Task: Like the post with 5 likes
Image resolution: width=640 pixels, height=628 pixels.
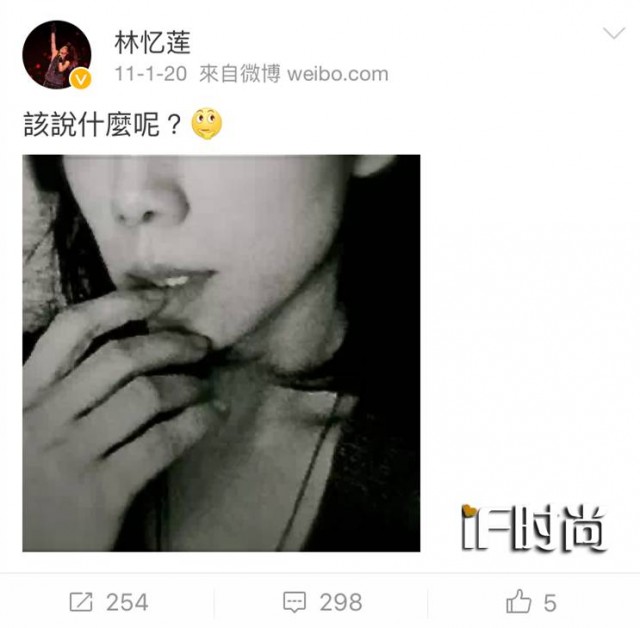Action: point(531,602)
